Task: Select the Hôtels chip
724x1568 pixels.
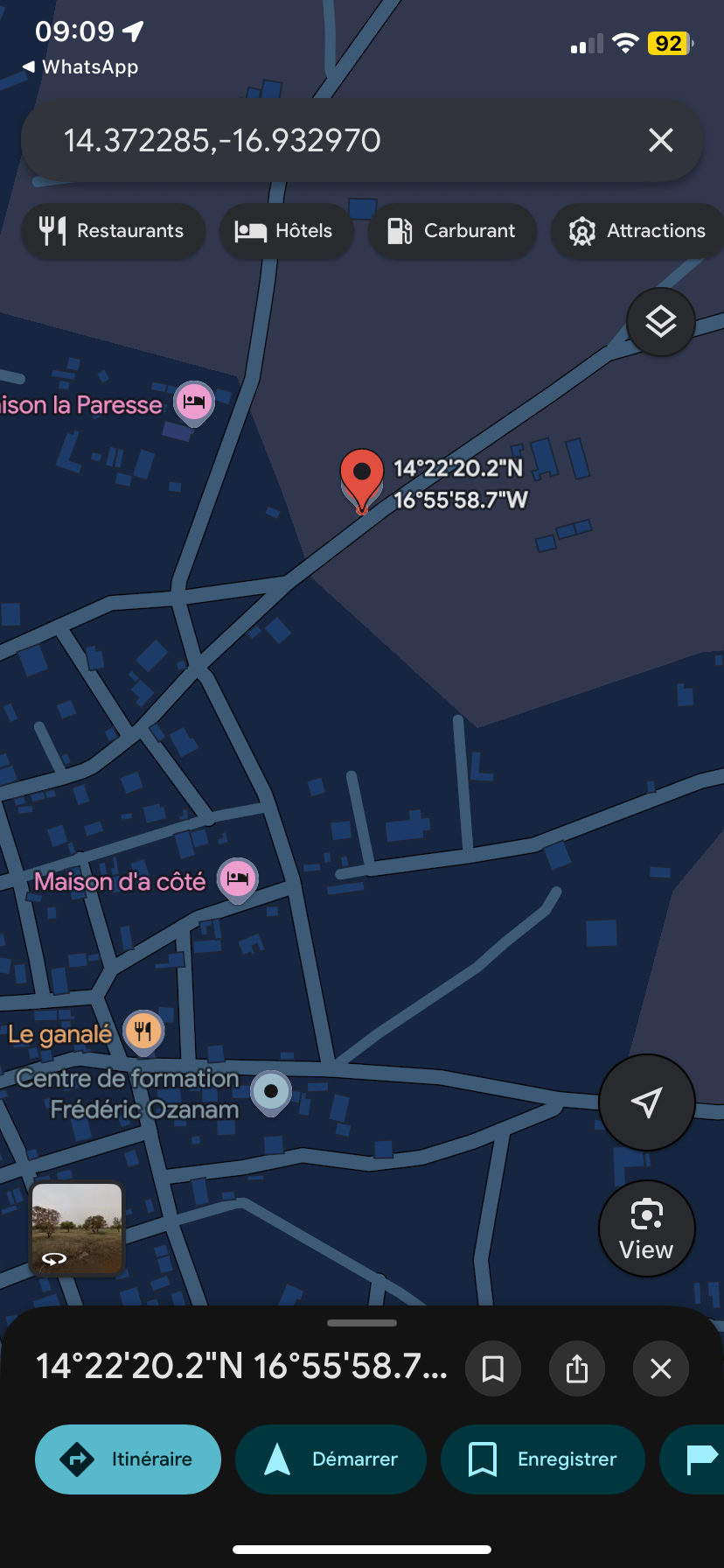Action: 285,231
